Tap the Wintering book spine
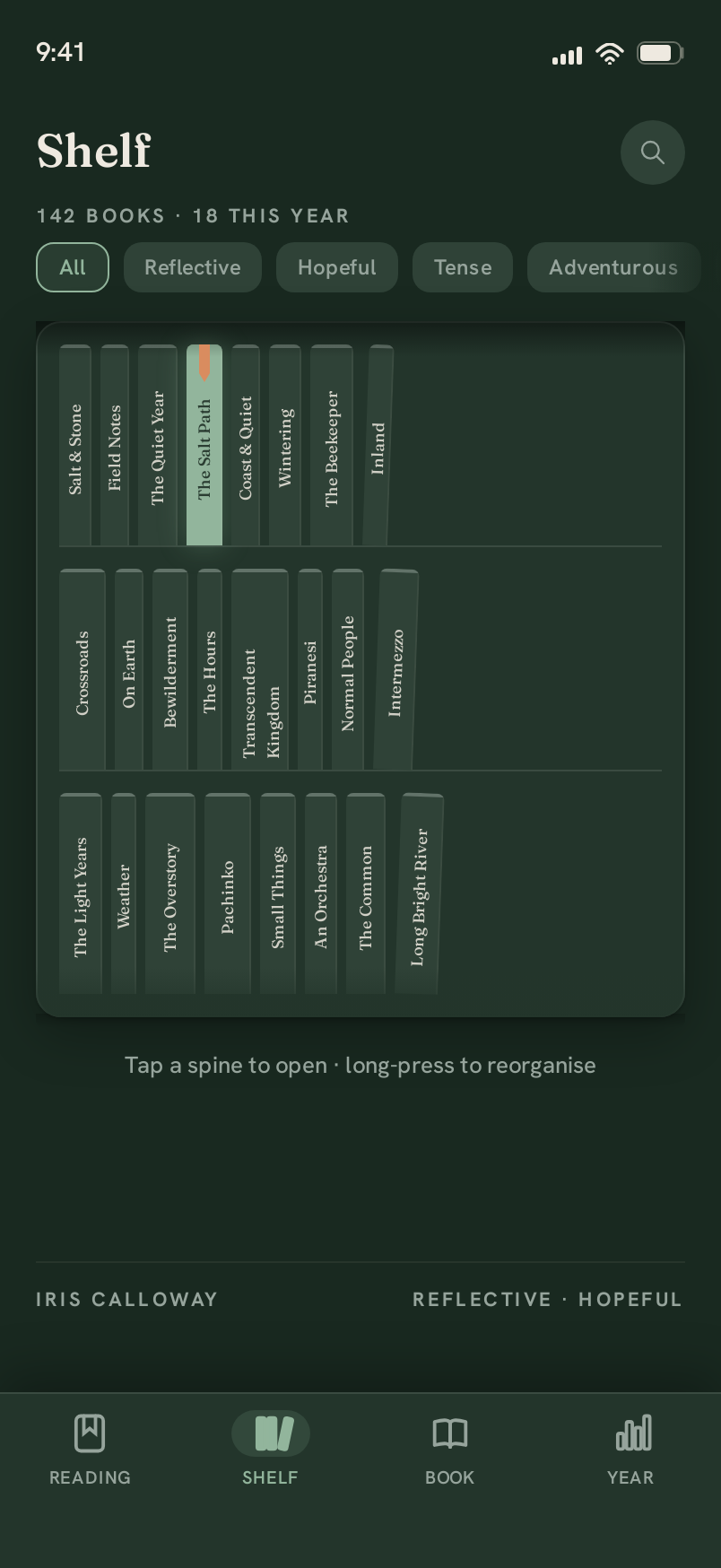Screen dimensions: 721x1568 [x=285, y=445]
